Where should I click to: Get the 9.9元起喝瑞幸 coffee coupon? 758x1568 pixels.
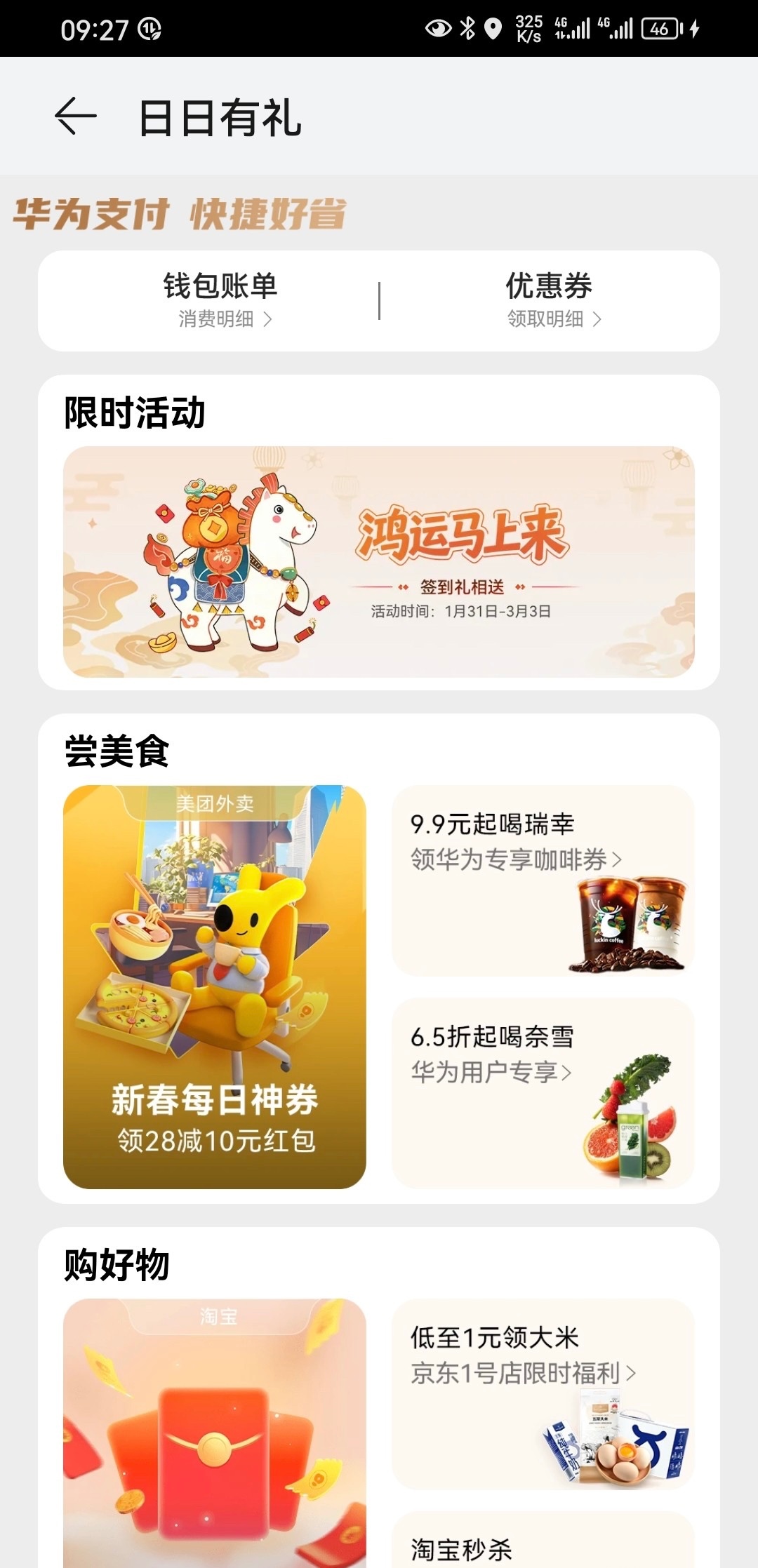coord(543,880)
